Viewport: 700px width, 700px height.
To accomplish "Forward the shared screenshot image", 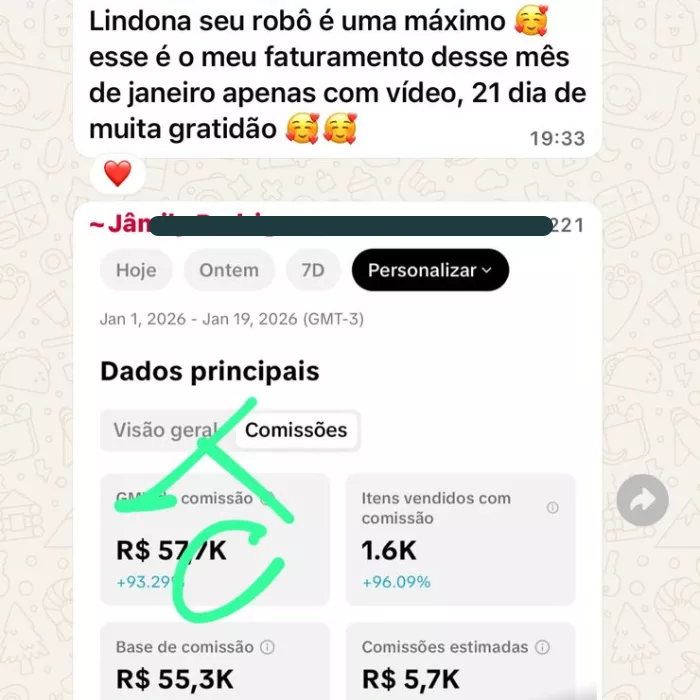I will [x=642, y=500].
